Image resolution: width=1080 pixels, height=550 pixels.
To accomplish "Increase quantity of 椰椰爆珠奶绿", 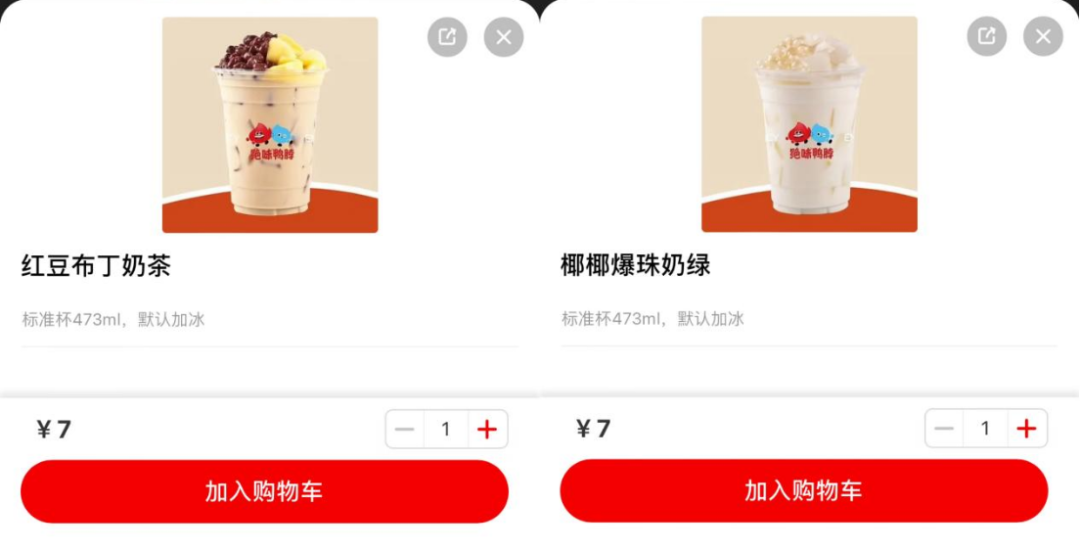I will point(1026,429).
